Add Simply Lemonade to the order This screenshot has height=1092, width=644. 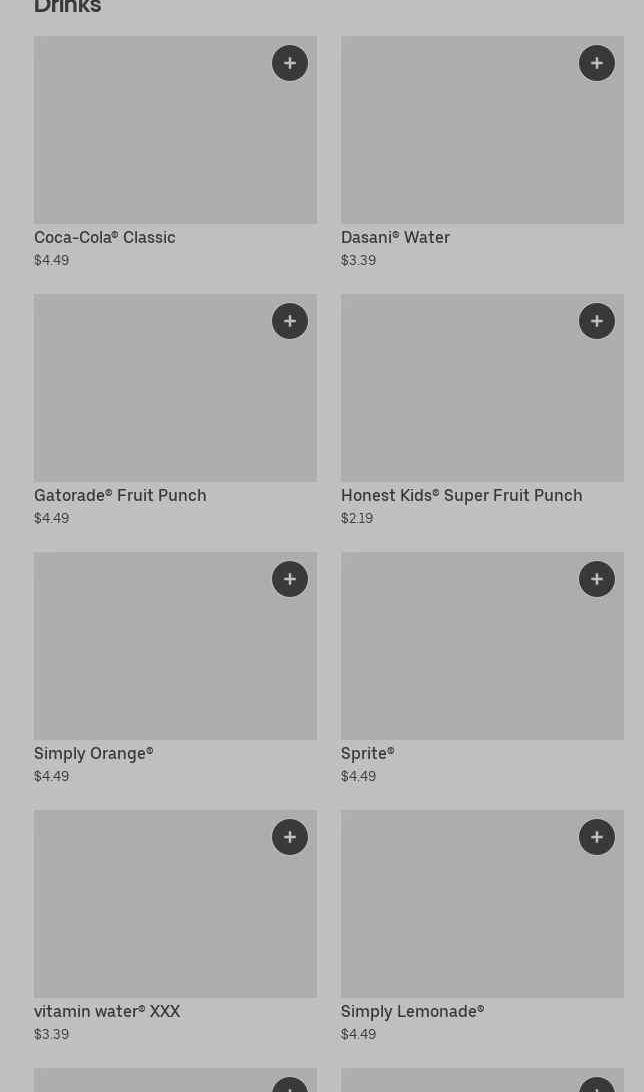(597, 837)
